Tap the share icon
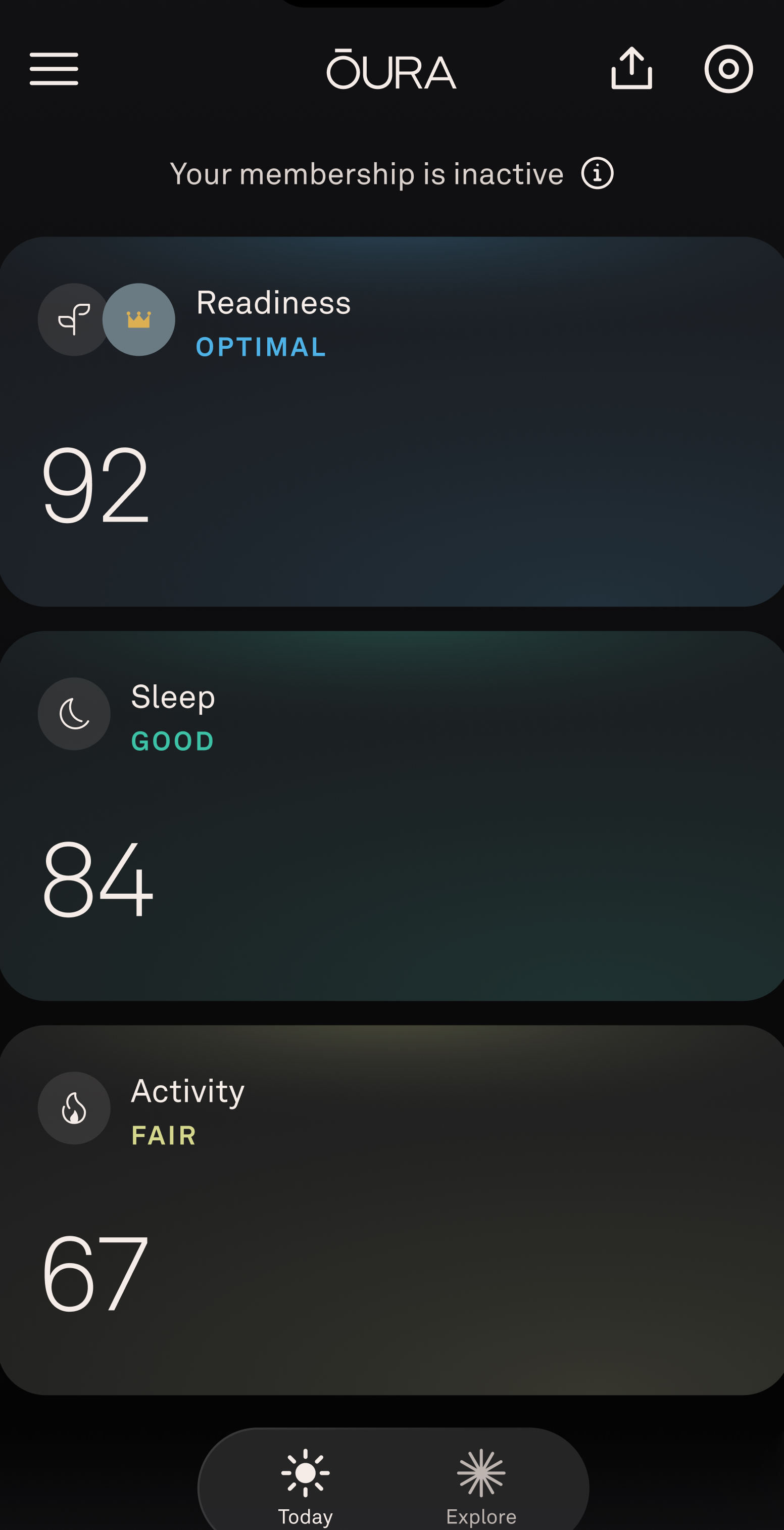This screenshot has height=1530, width=784. click(x=631, y=69)
